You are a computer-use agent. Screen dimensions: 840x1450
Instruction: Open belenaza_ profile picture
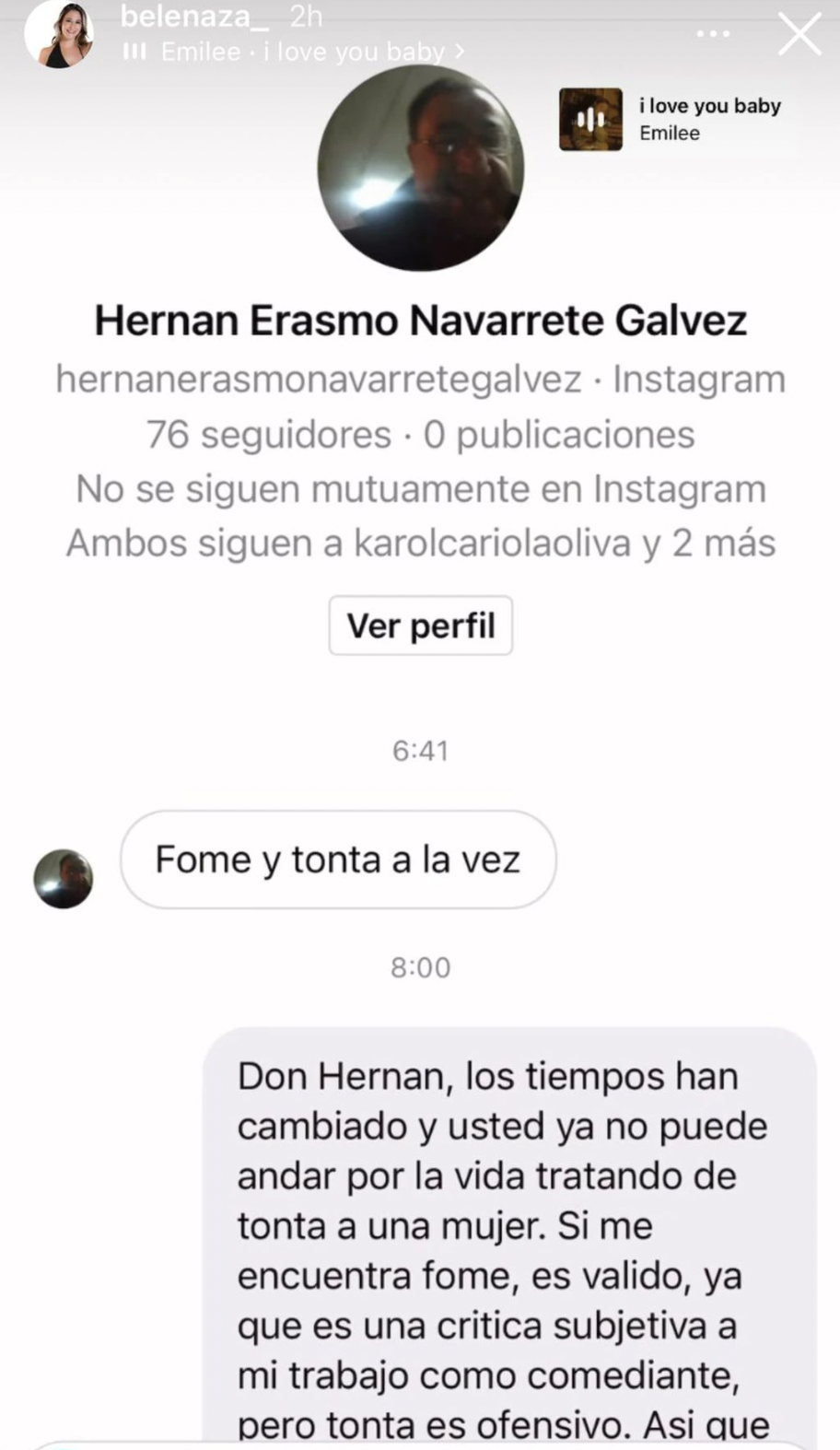point(60,35)
